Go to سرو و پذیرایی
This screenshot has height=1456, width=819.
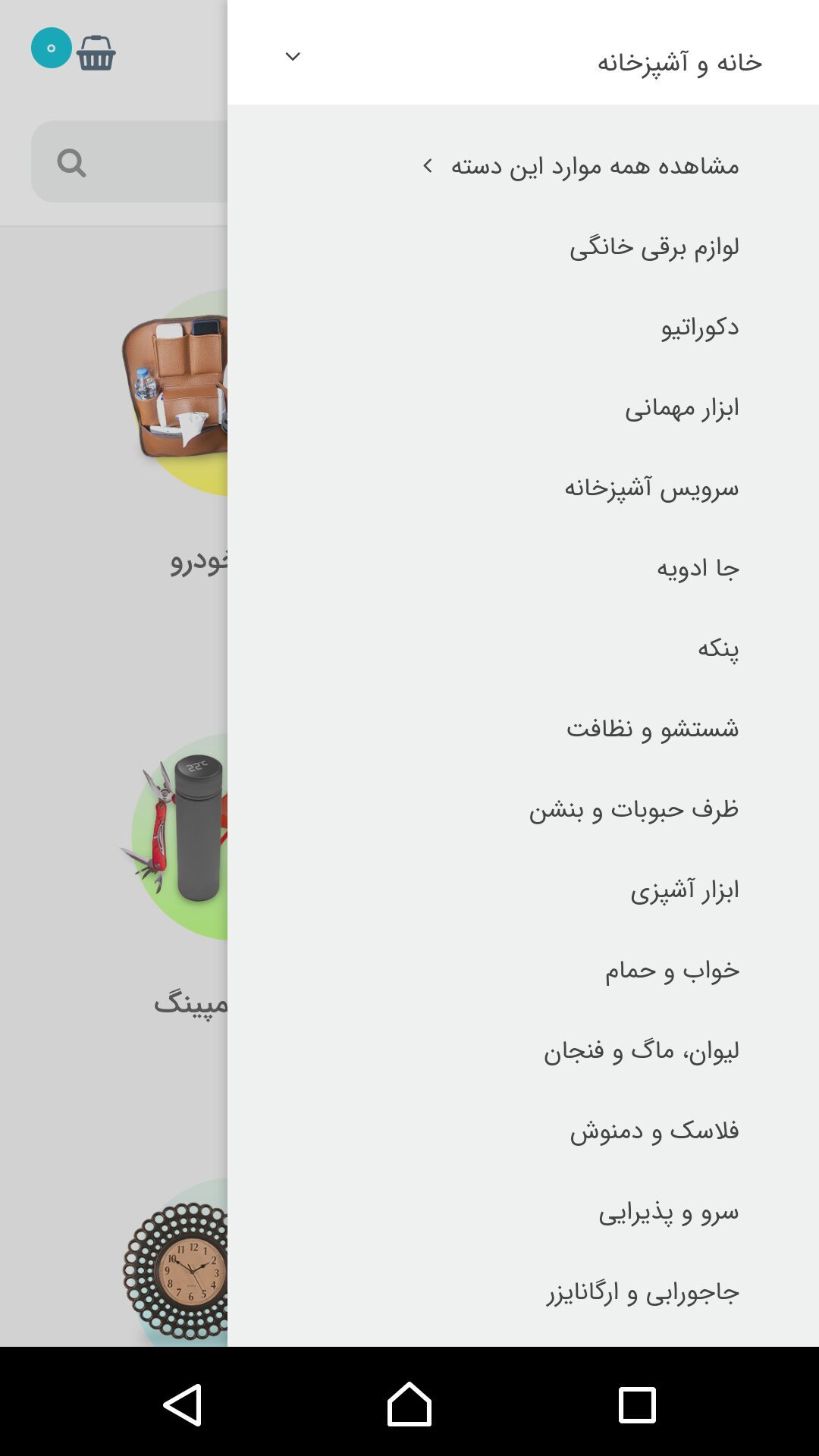coord(667,1212)
